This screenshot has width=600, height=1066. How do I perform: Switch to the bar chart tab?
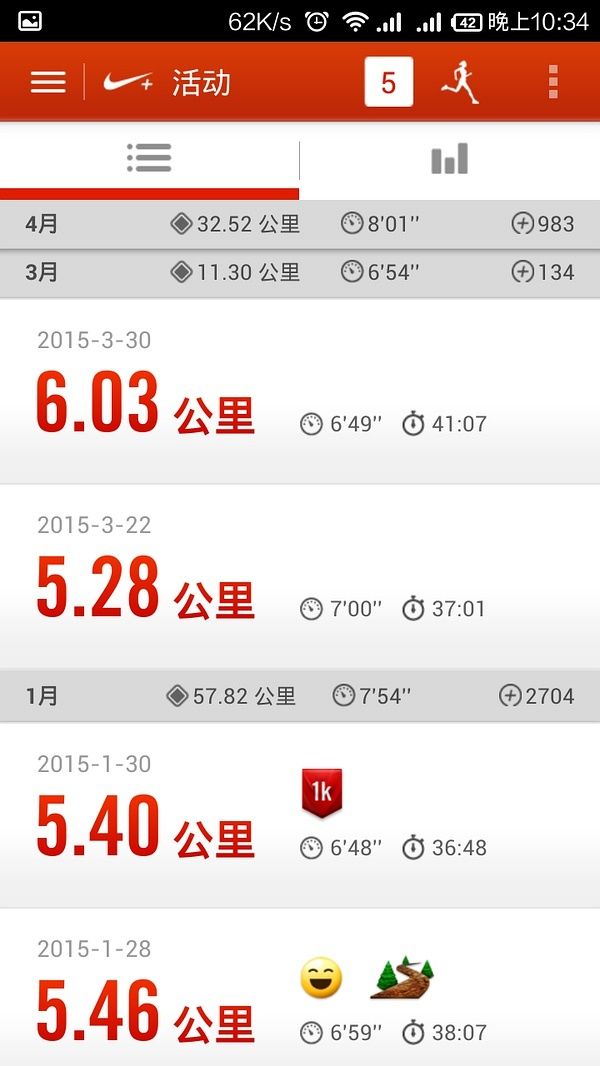pyautogui.click(x=450, y=160)
